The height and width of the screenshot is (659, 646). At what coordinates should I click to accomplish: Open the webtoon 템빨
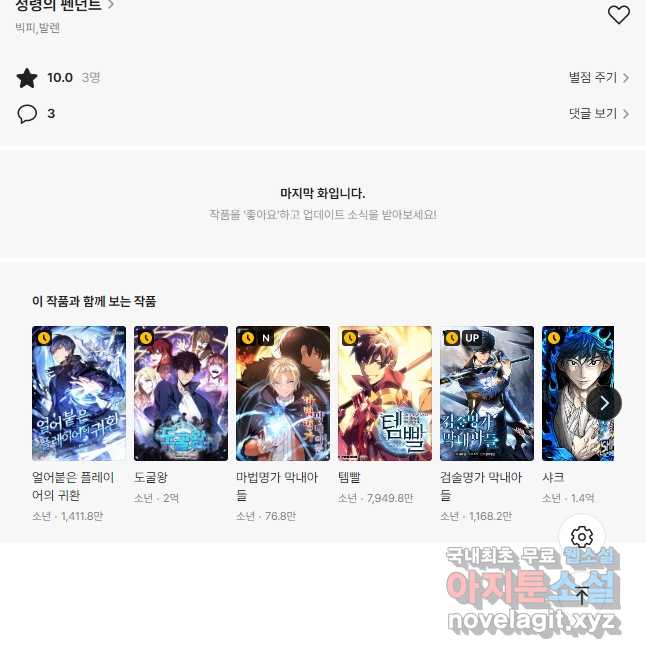(x=385, y=393)
